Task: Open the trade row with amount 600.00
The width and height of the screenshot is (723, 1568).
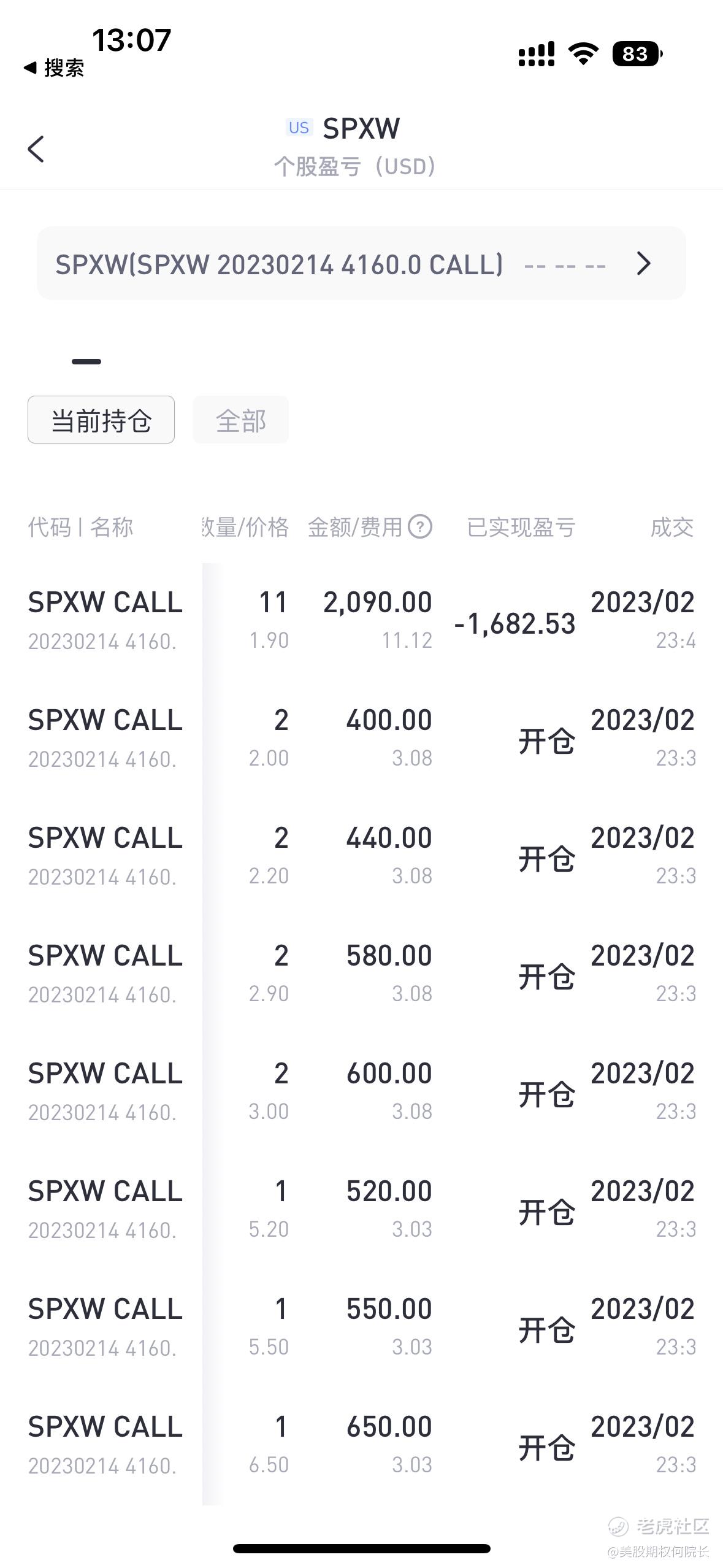Action: 361,1093
